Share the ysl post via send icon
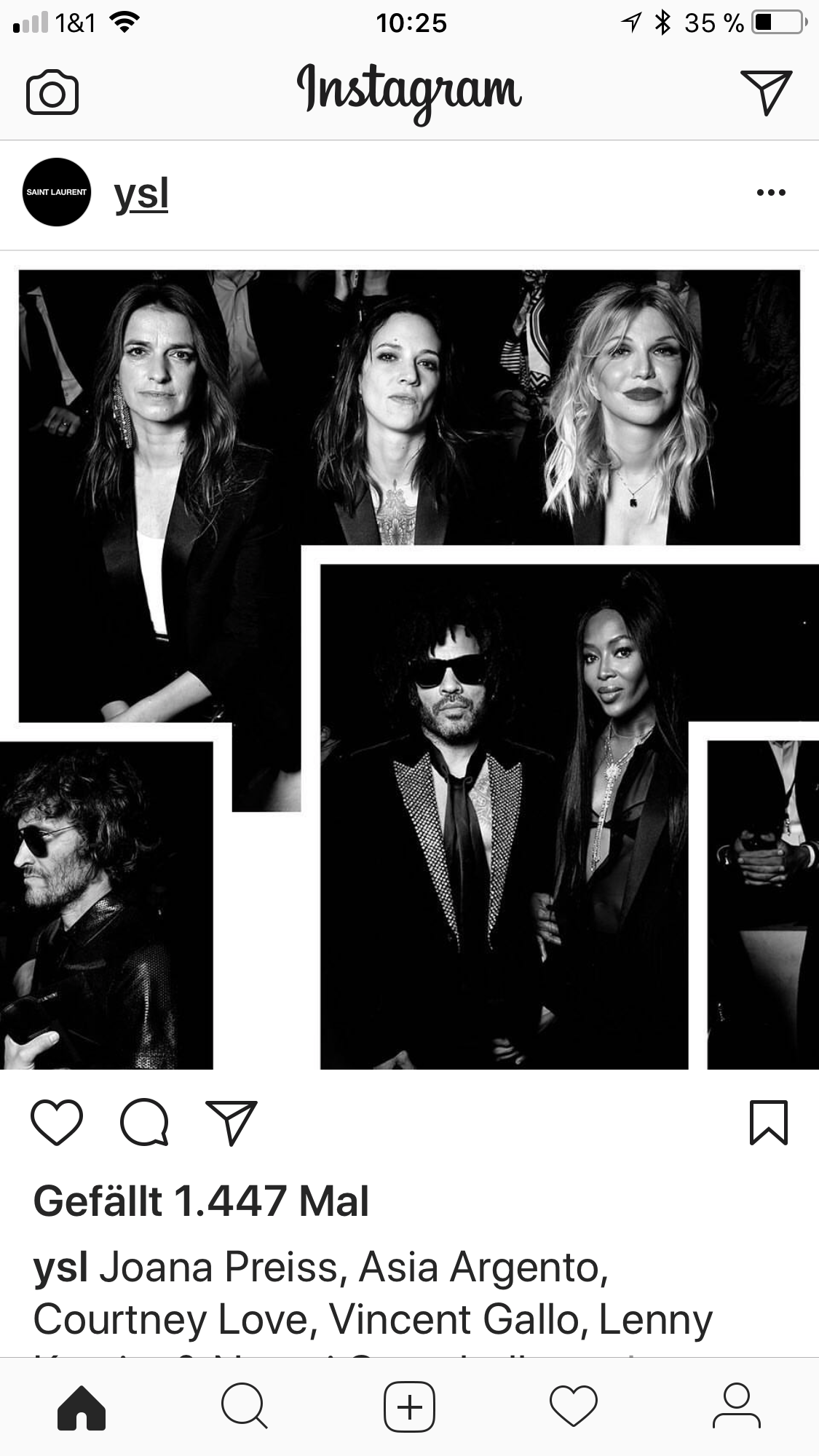This screenshot has height=1456, width=819. (x=232, y=1123)
